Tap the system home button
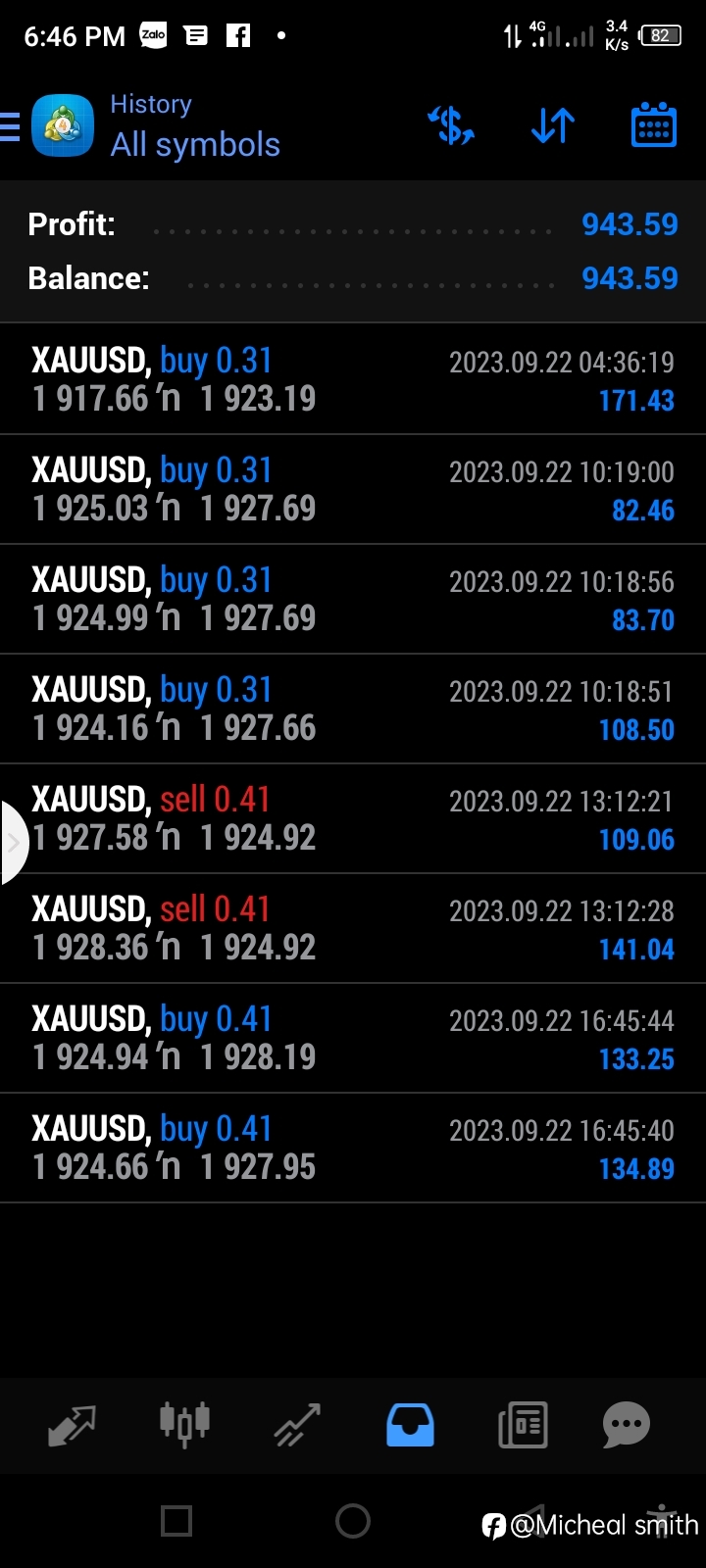 (353, 1521)
